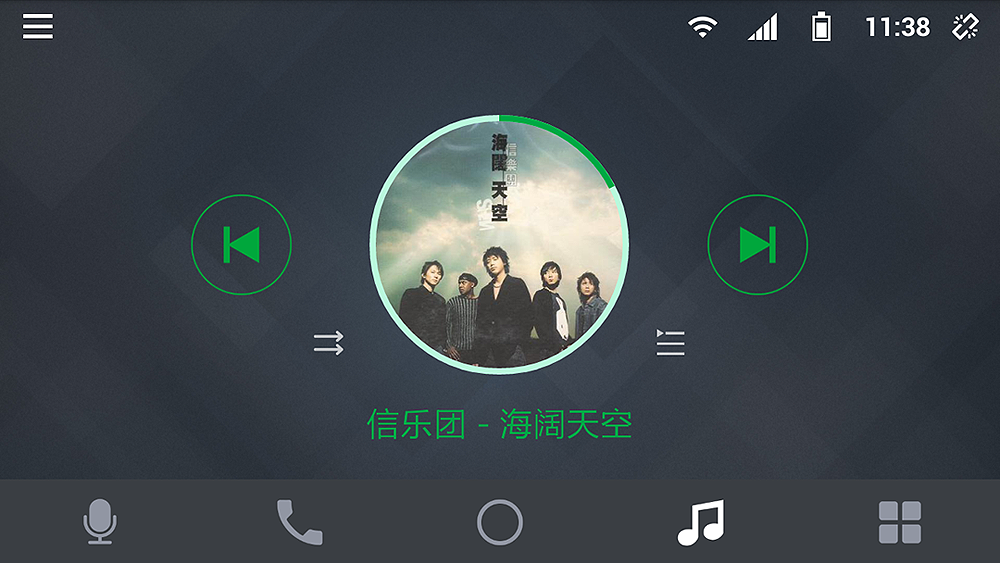Activate the voice microphone tab

pyautogui.click(x=99, y=522)
